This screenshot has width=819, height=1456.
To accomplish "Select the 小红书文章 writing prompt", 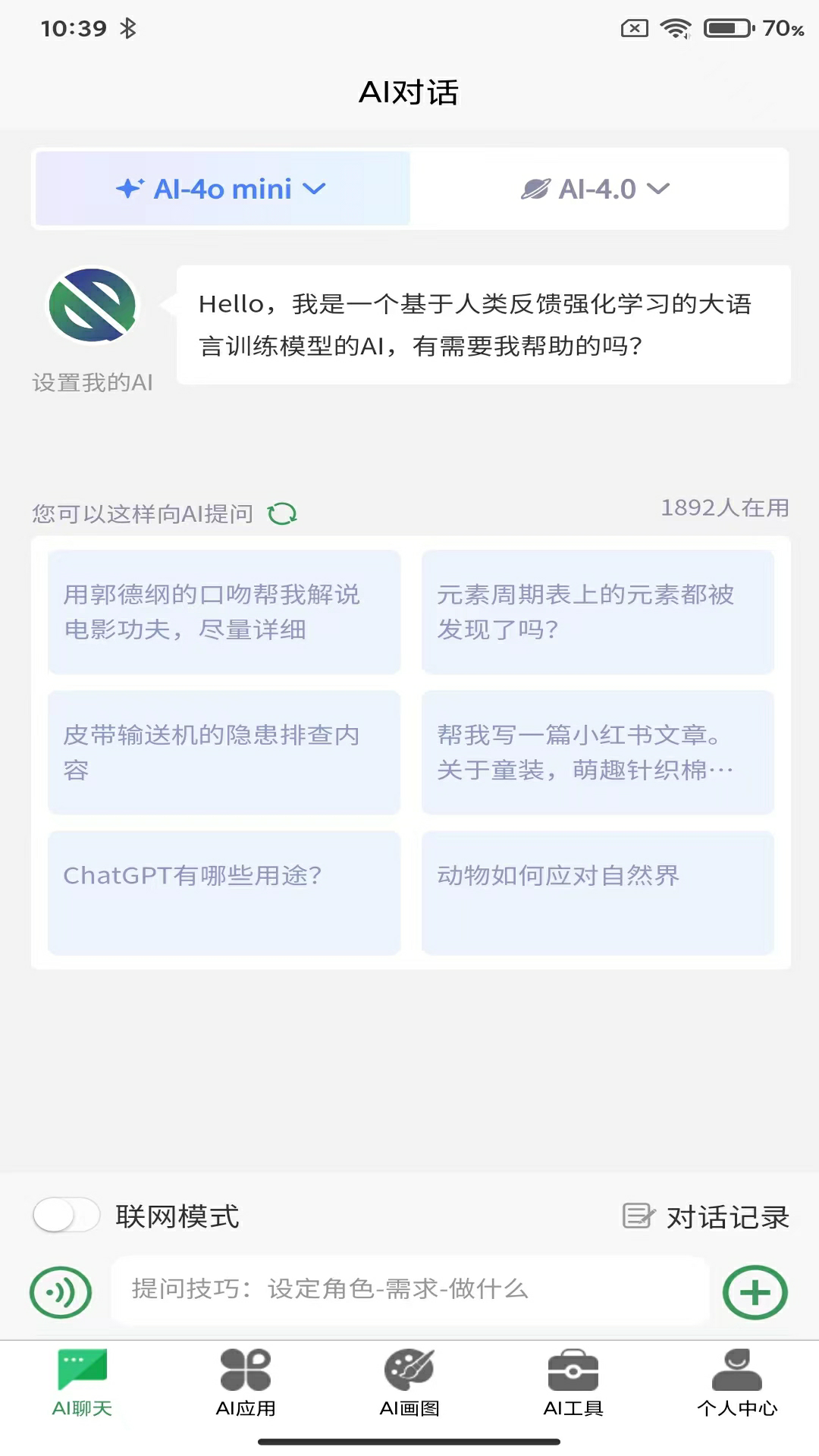I will click(598, 752).
